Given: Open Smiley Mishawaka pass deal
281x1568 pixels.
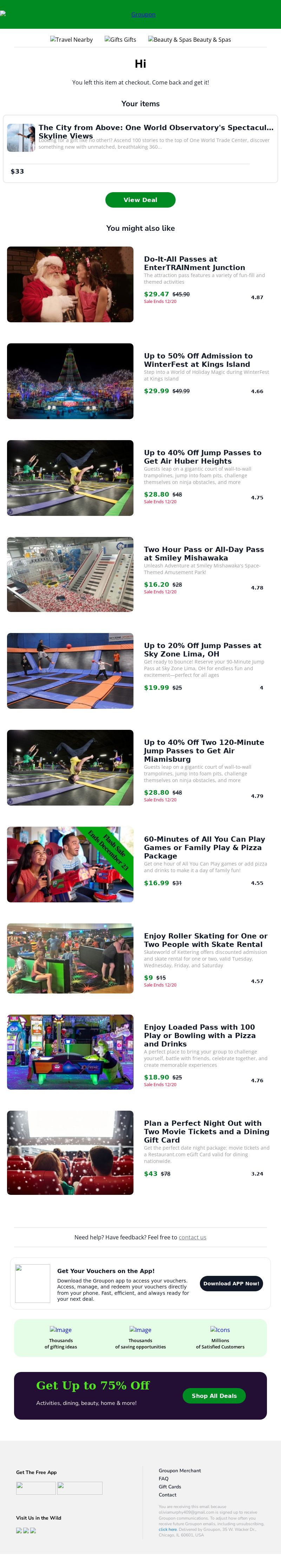Looking at the screenshot, I should click(204, 553).
